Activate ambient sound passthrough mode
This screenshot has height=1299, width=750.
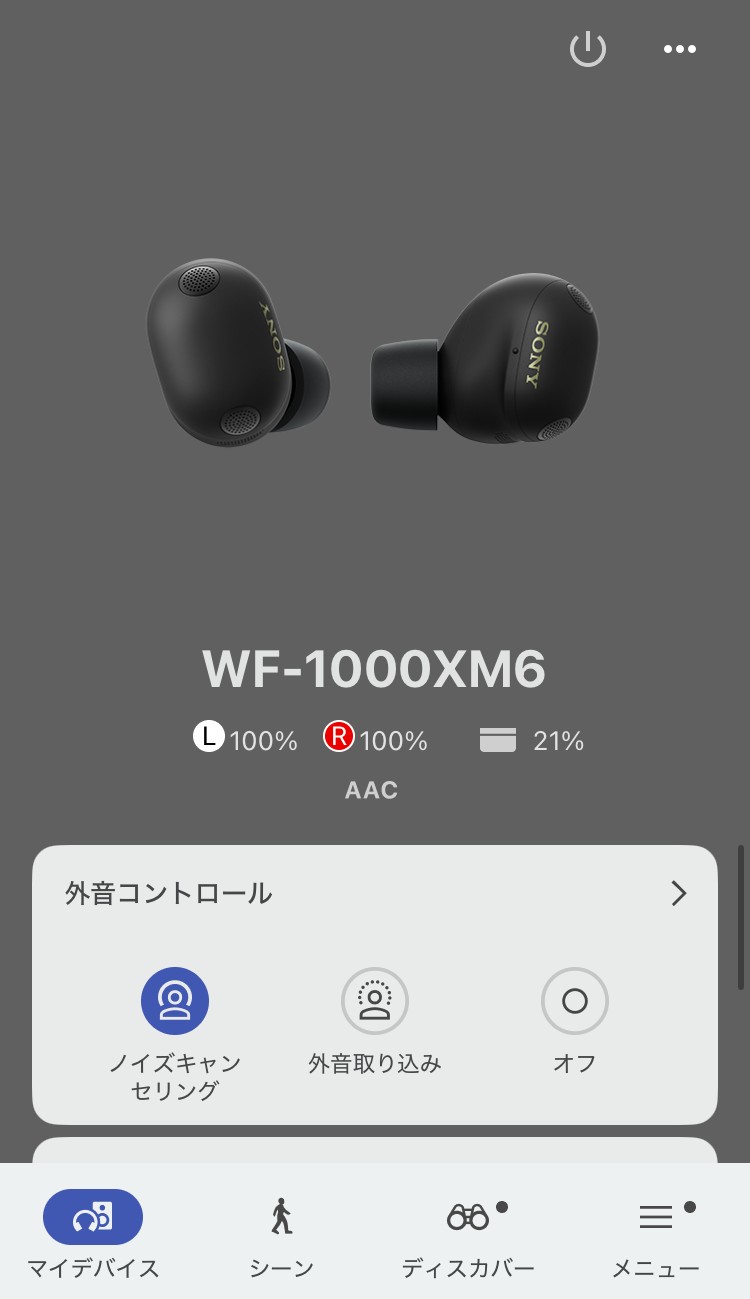tap(375, 1002)
